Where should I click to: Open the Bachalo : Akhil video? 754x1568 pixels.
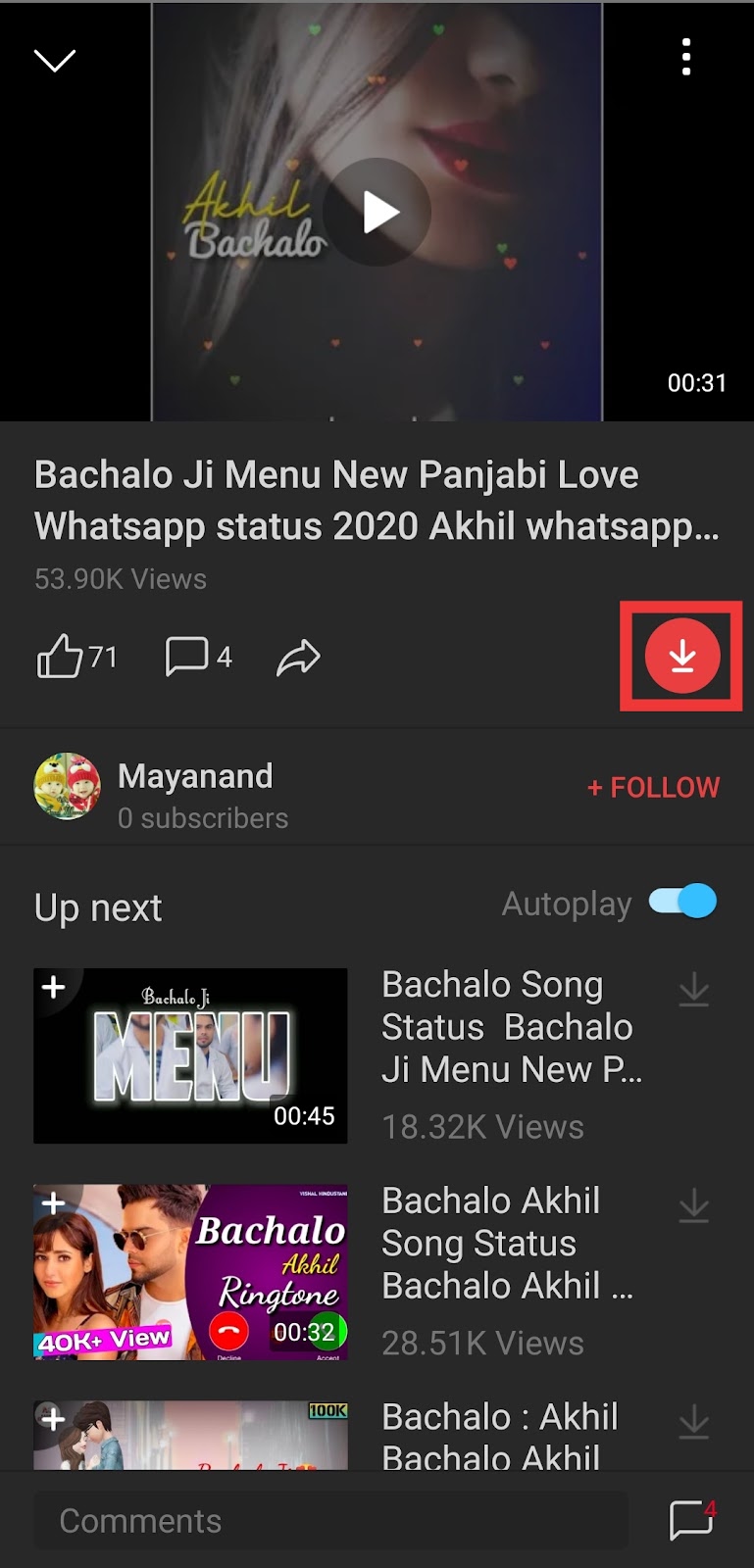[x=500, y=1433]
